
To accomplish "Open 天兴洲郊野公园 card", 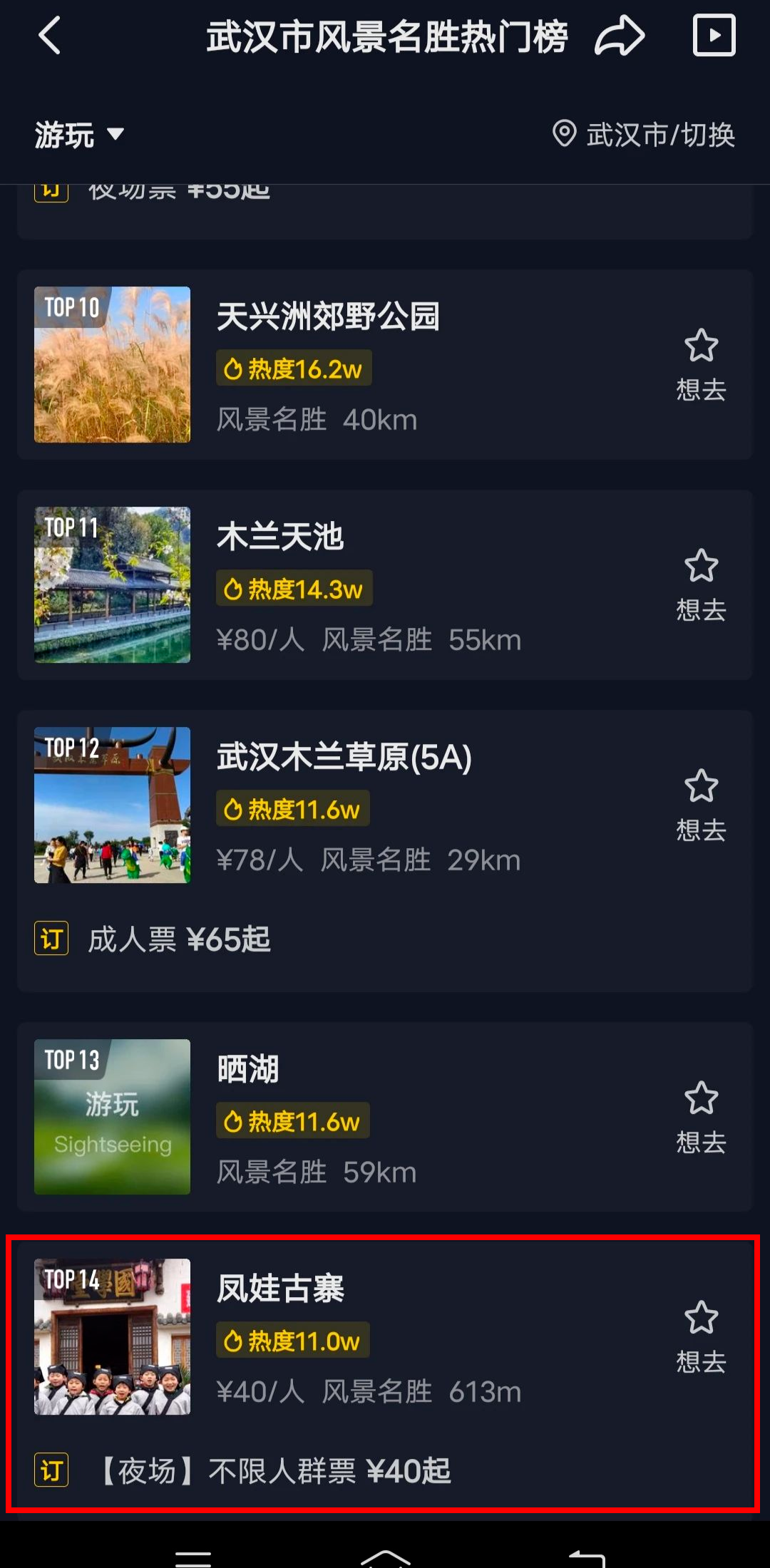I will click(328, 317).
